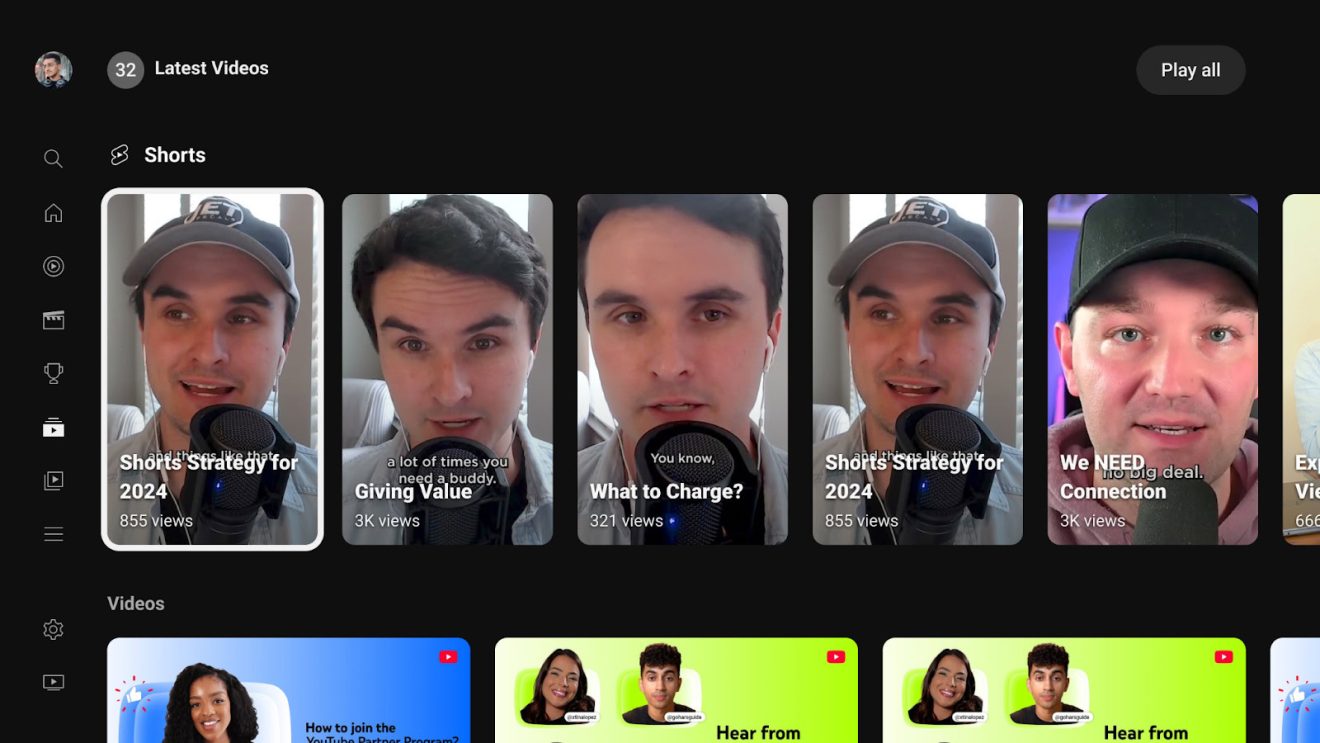1320x743 pixels.
Task: Open the YouTube Partner Program video
Action: click(288, 692)
